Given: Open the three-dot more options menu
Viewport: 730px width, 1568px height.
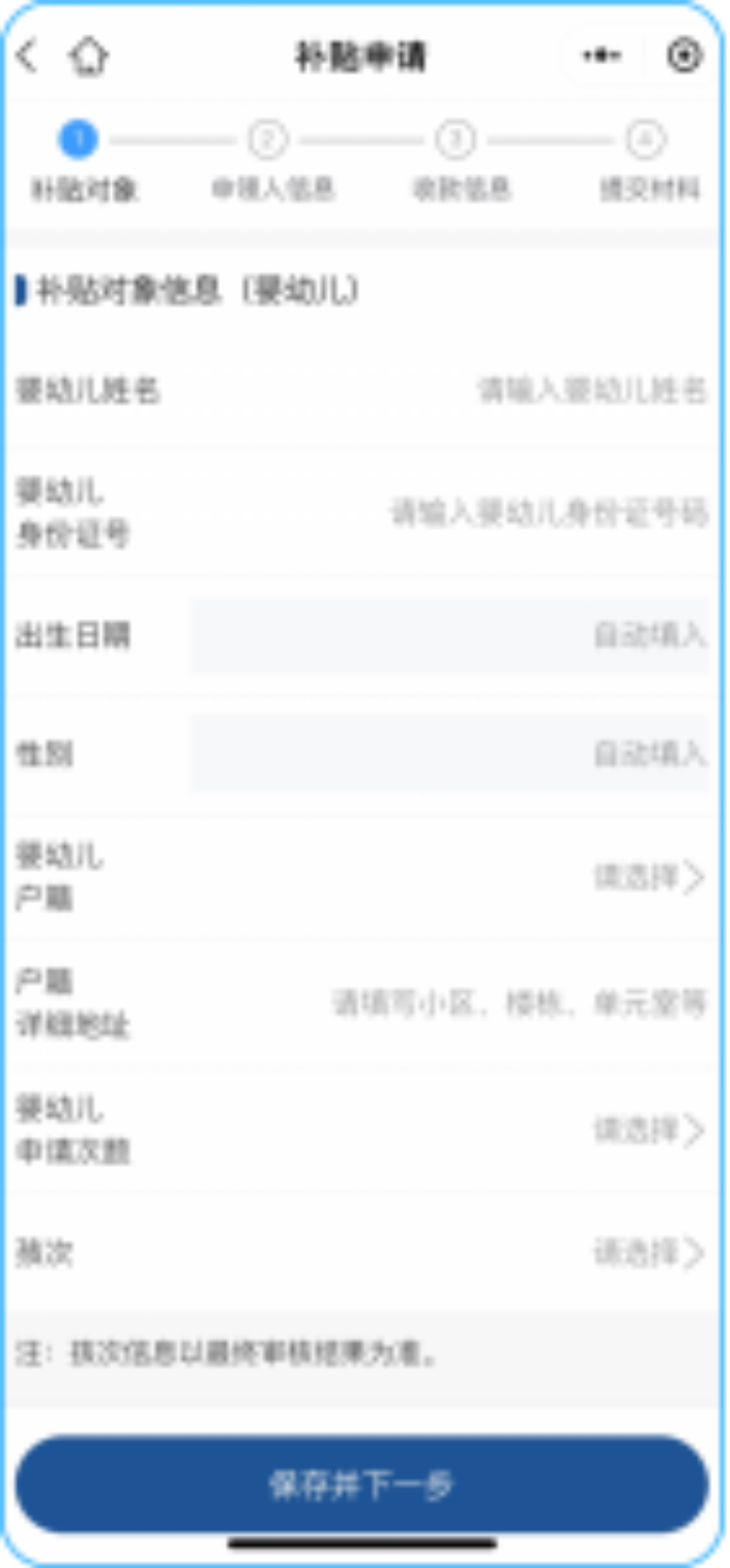Looking at the screenshot, I should tap(602, 56).
